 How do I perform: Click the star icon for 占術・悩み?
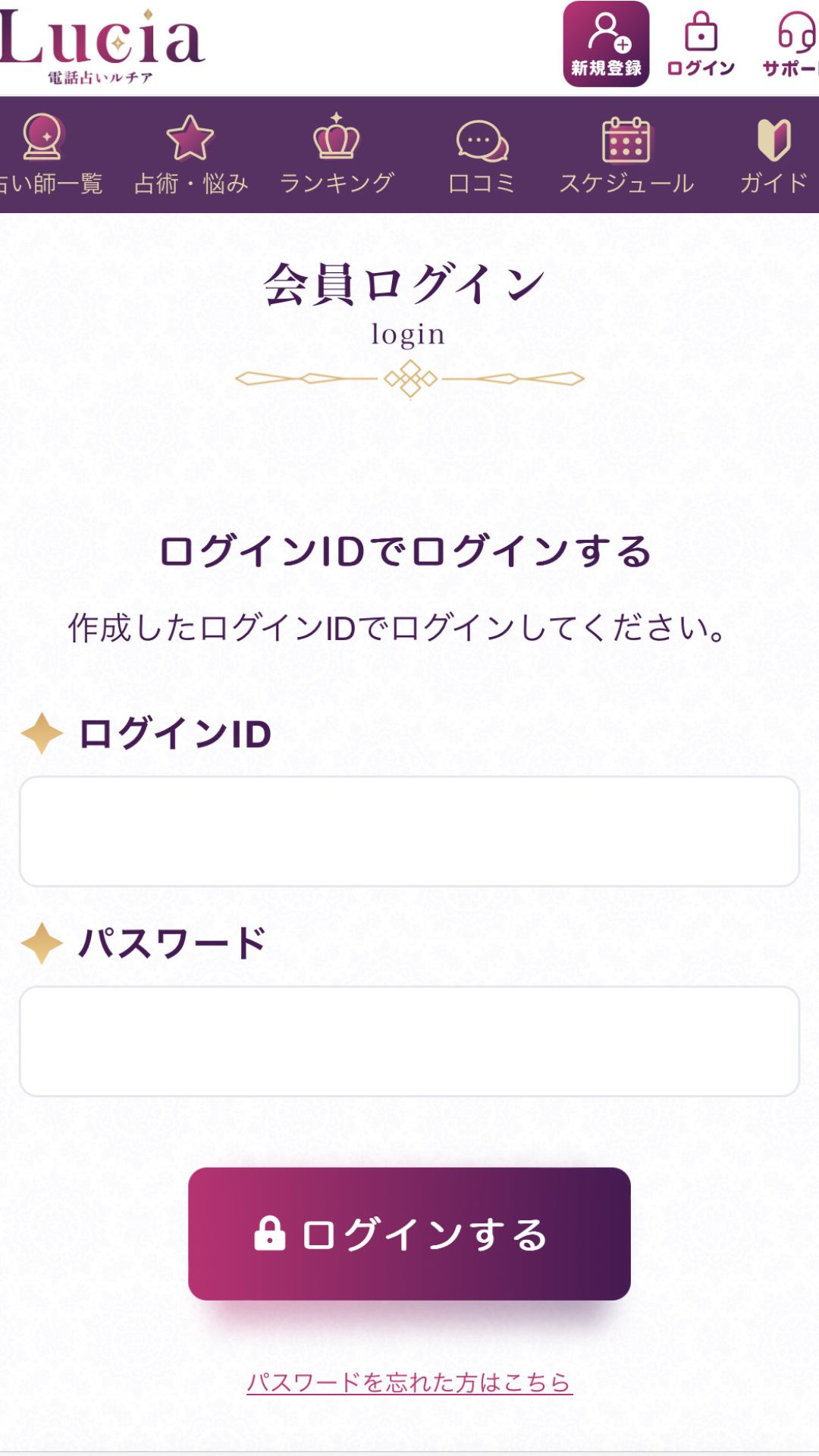point(188,139)
